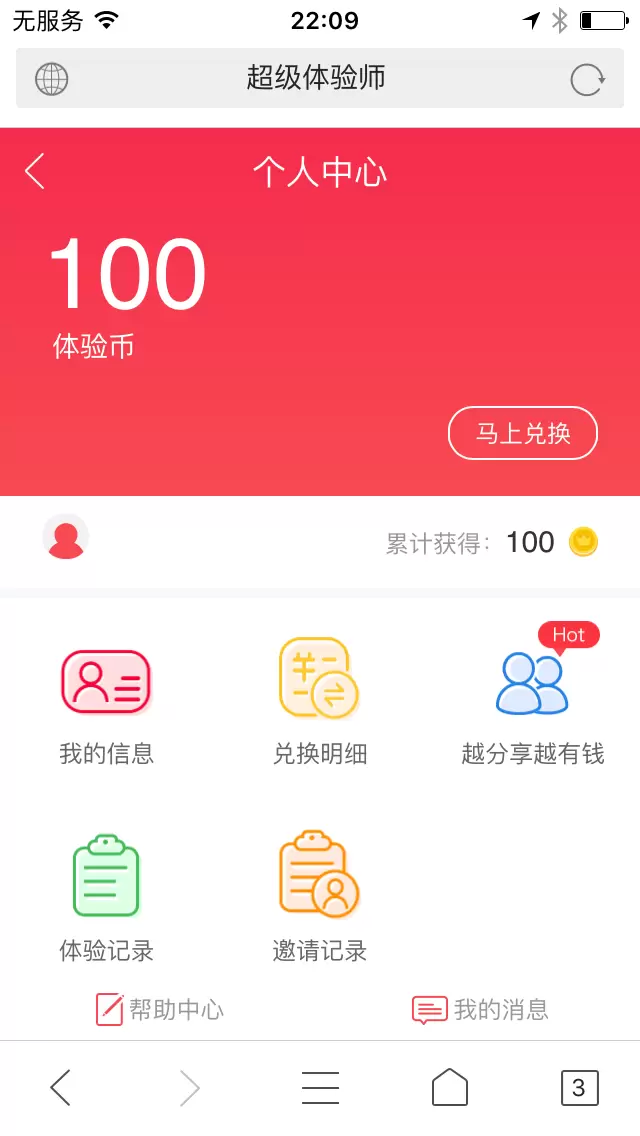Show the 3 open browser tabs
This screenshot has height=1136, width=640.
tap(579, 1088)
